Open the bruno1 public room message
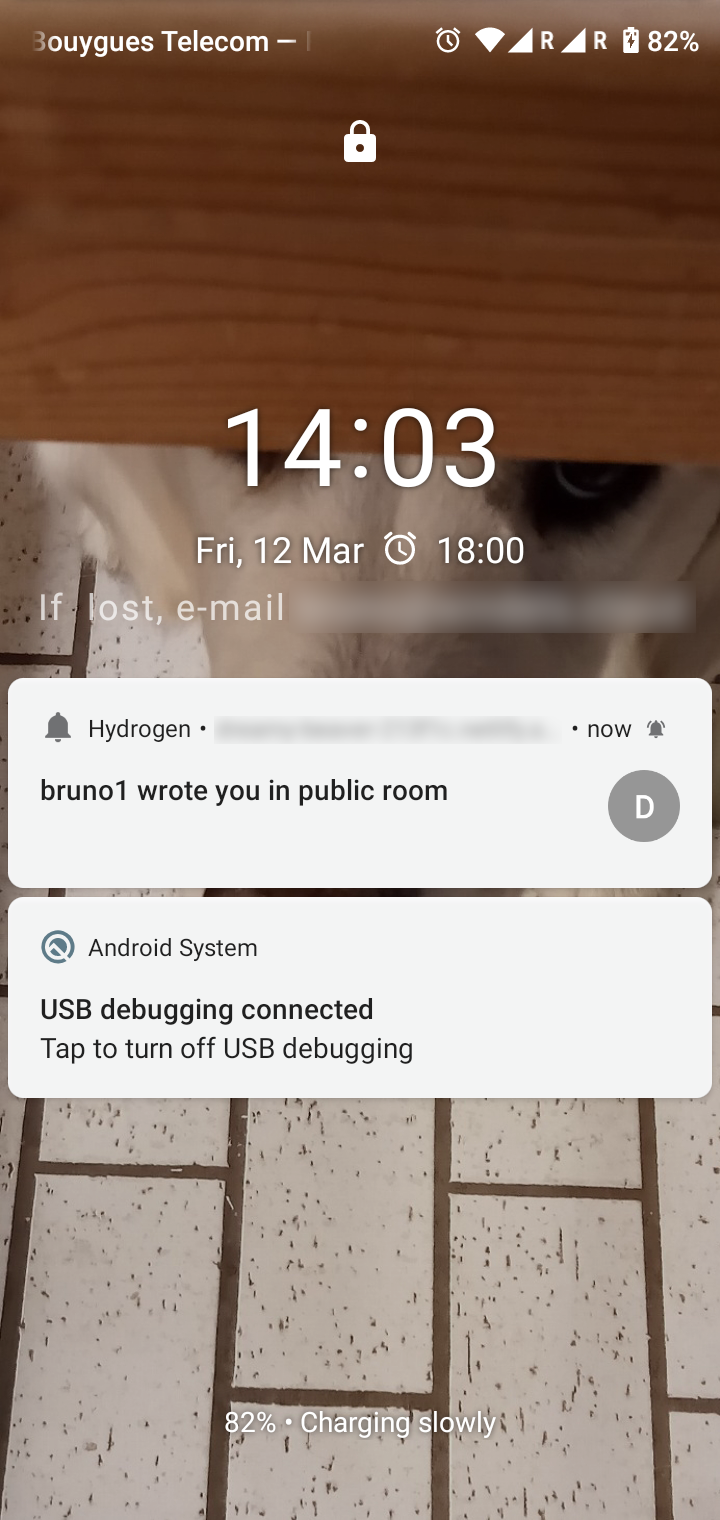Screen dimensions: 720x1520 (243, 790)
